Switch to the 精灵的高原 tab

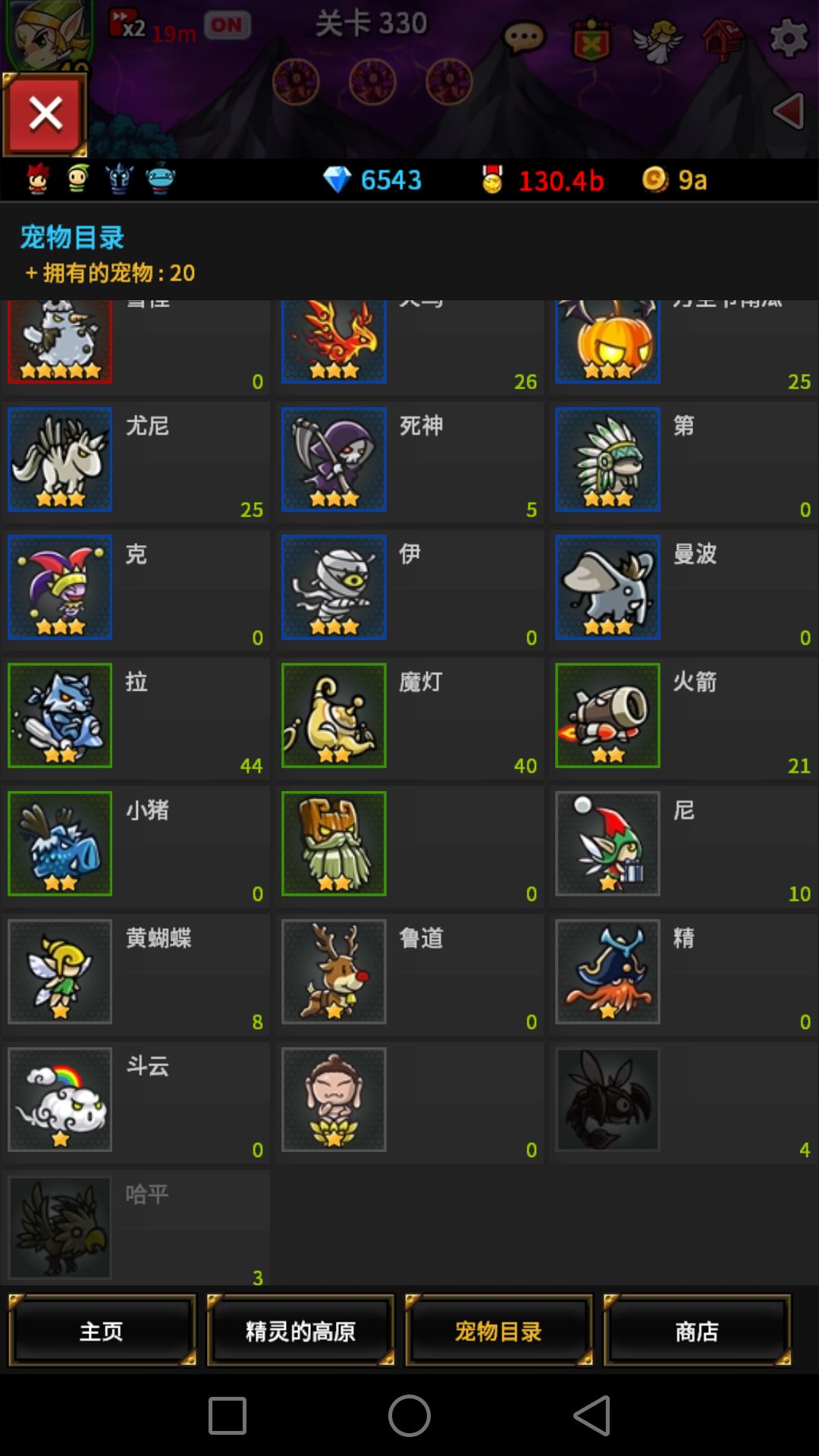point(300,1331)
